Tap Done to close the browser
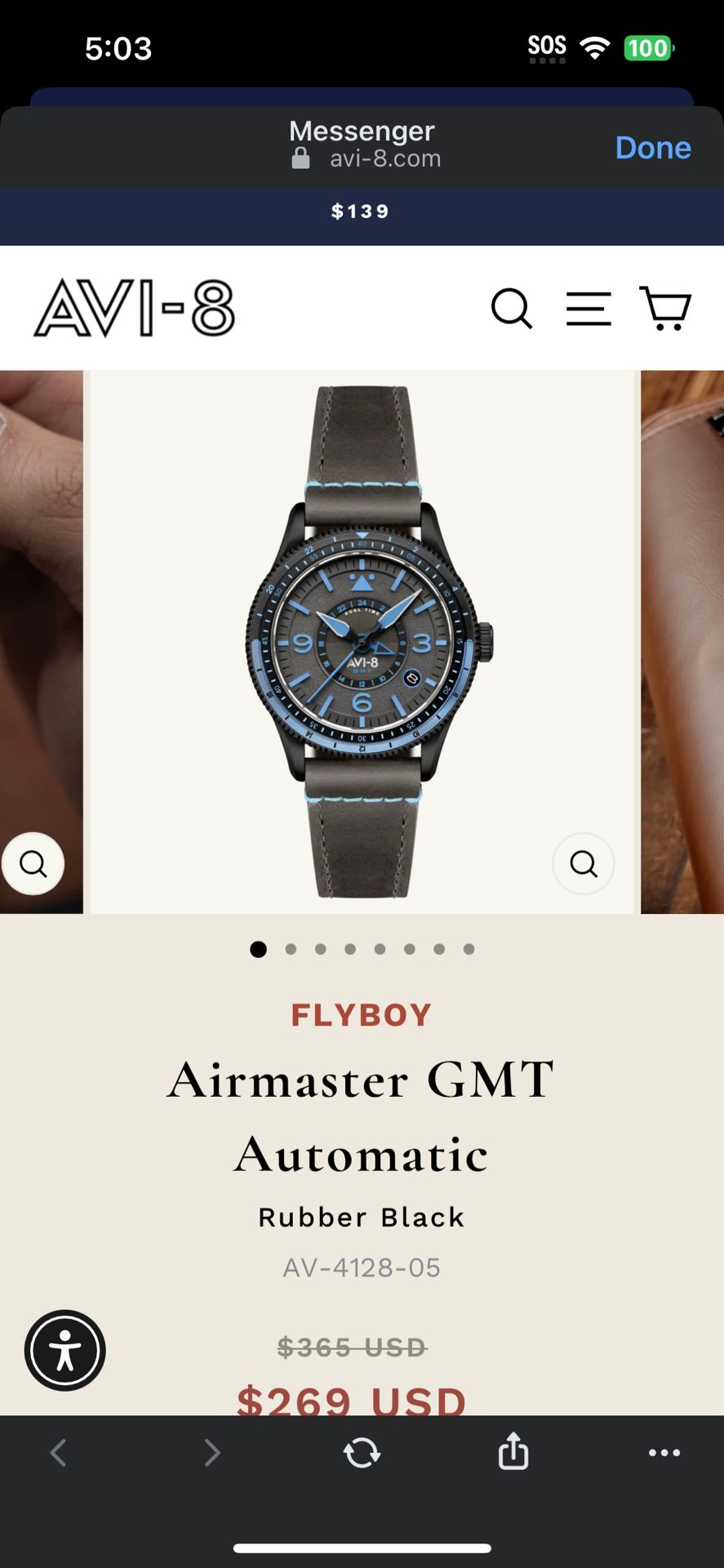The height and width of the screenshot is (1568, 724). [x=652, y=148]
